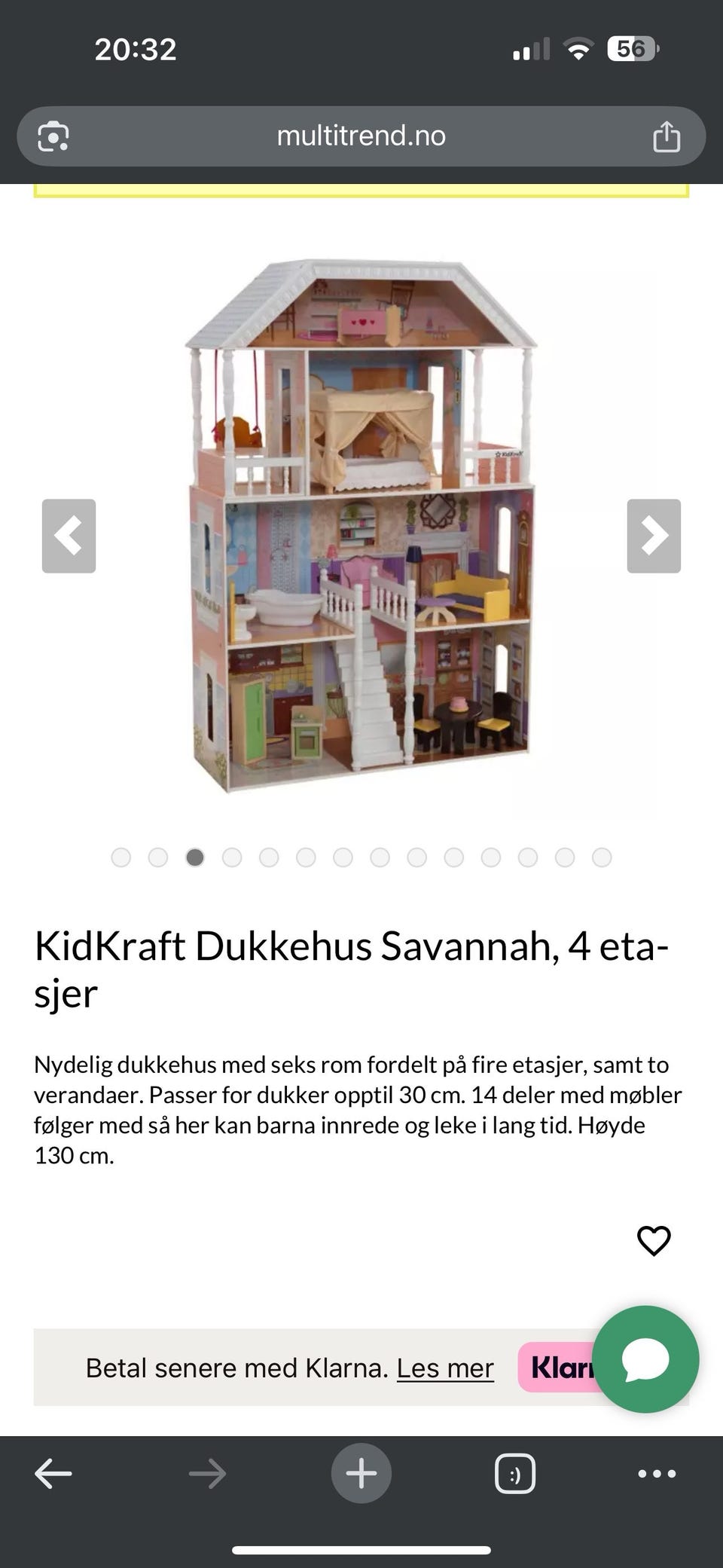Image resolution: width=723 pixels, height=1568 pixels.
Task: Tap the first carousel dot to view image one
Action: (121, 857)
